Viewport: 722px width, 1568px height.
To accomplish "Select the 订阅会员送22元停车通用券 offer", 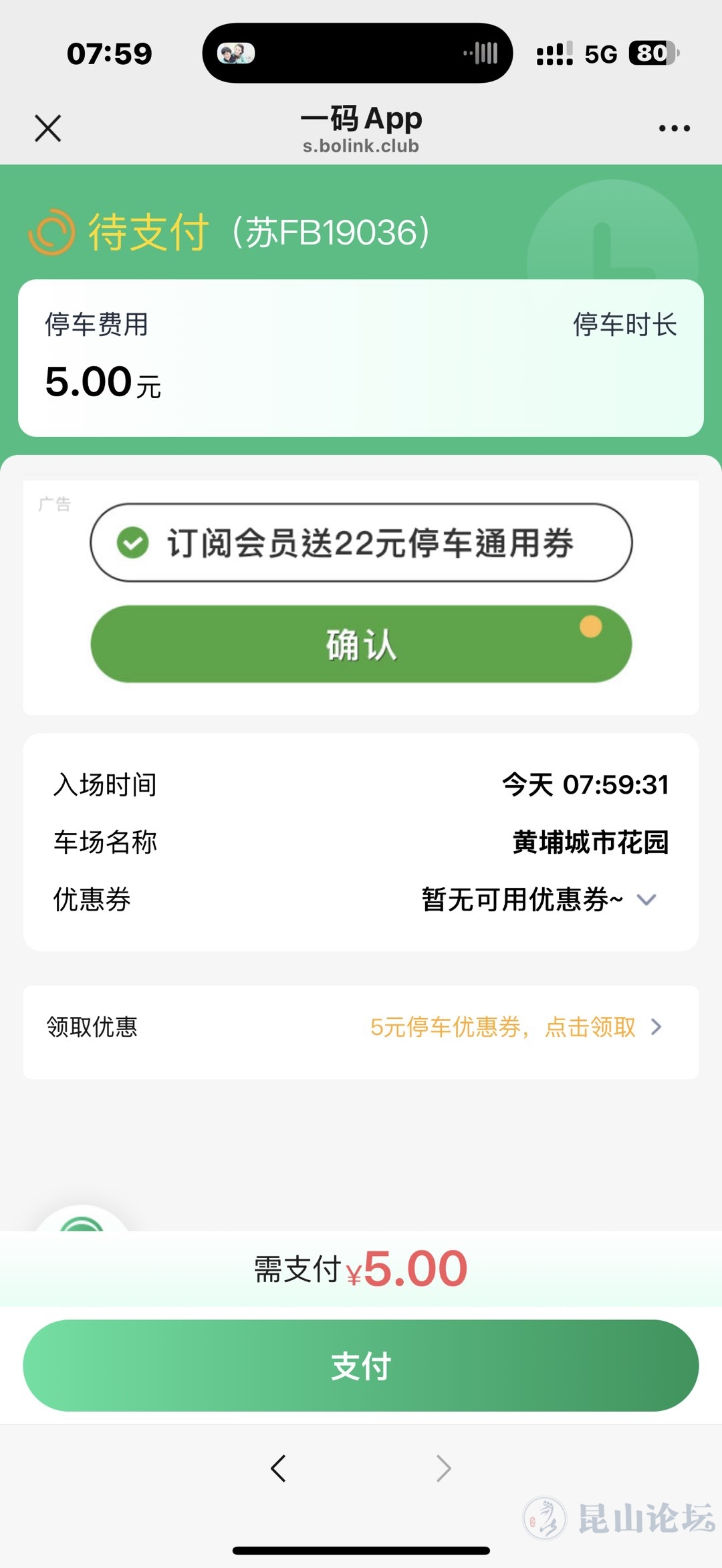I will pos(361,542).
